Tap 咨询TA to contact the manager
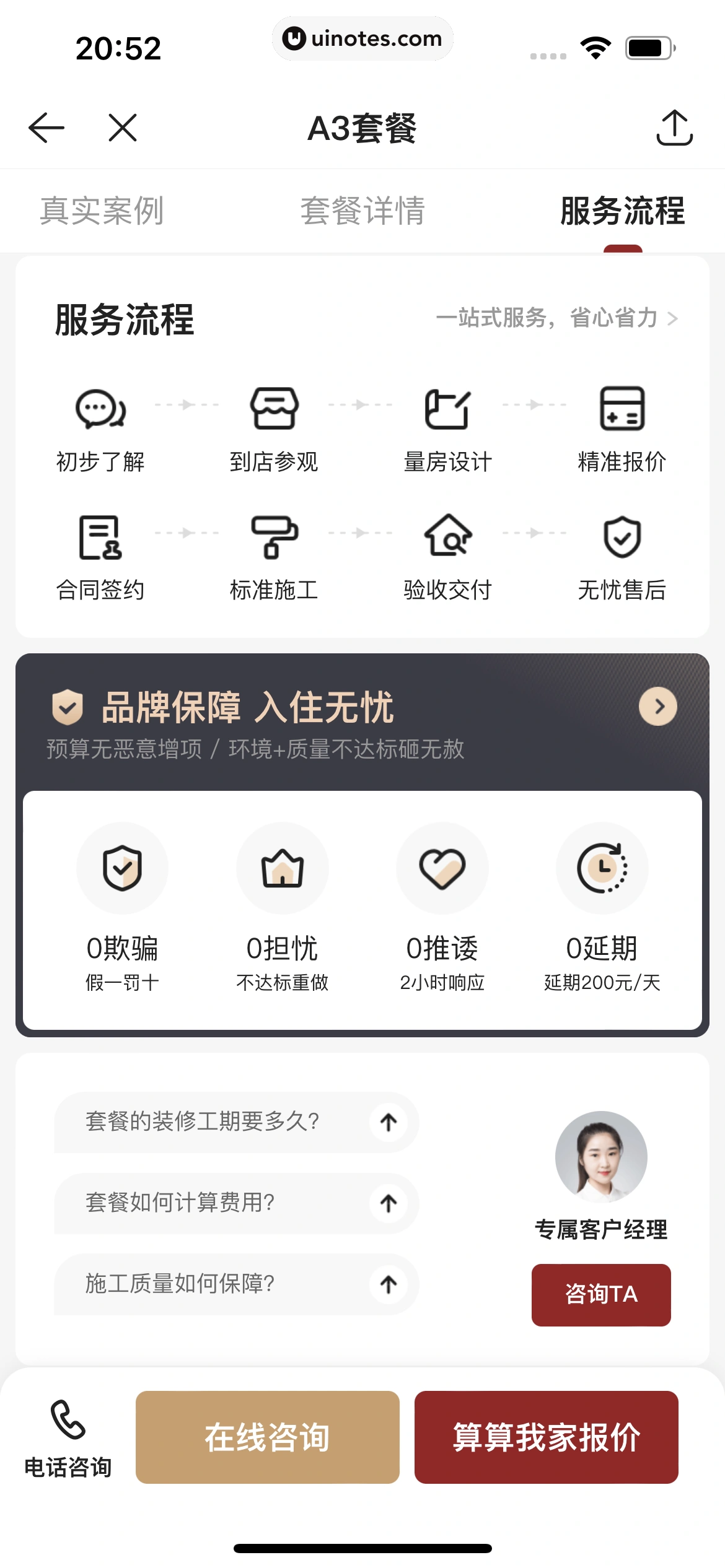This screenshot has height=1568, width=725. tap(600, 1294)
